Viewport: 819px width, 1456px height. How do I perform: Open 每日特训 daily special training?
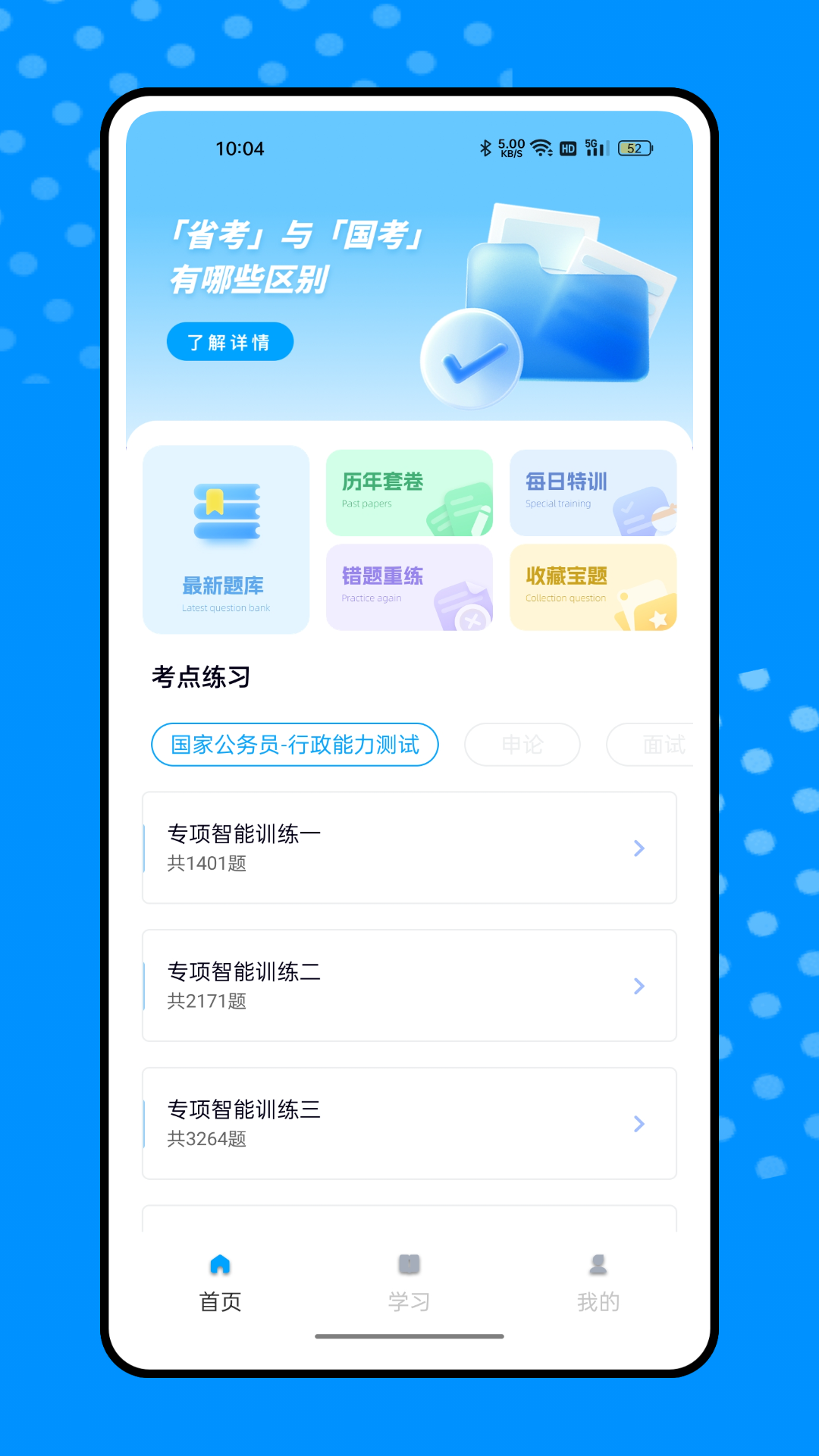click(593, 493)
